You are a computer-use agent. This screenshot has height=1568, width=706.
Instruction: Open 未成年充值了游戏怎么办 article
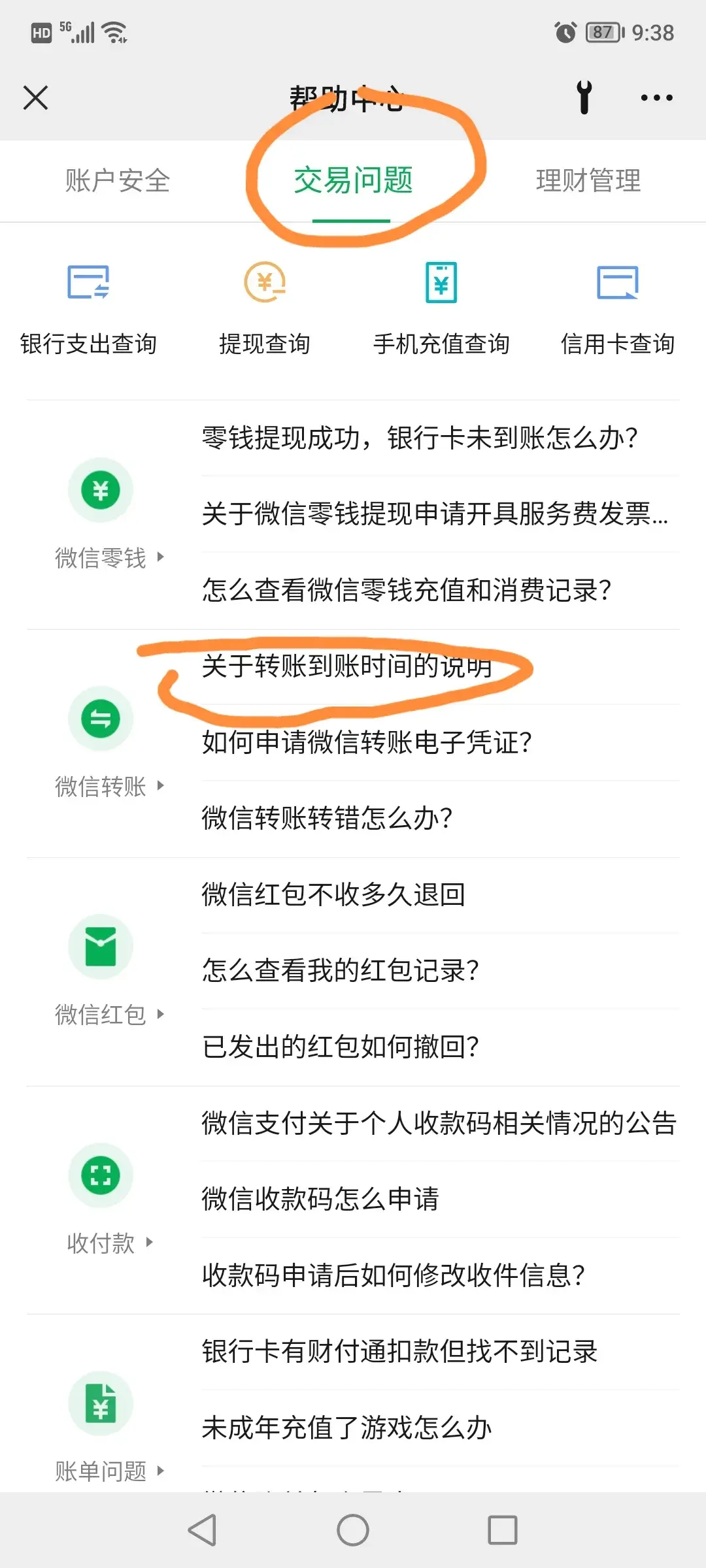click(x=345, y=1428)
